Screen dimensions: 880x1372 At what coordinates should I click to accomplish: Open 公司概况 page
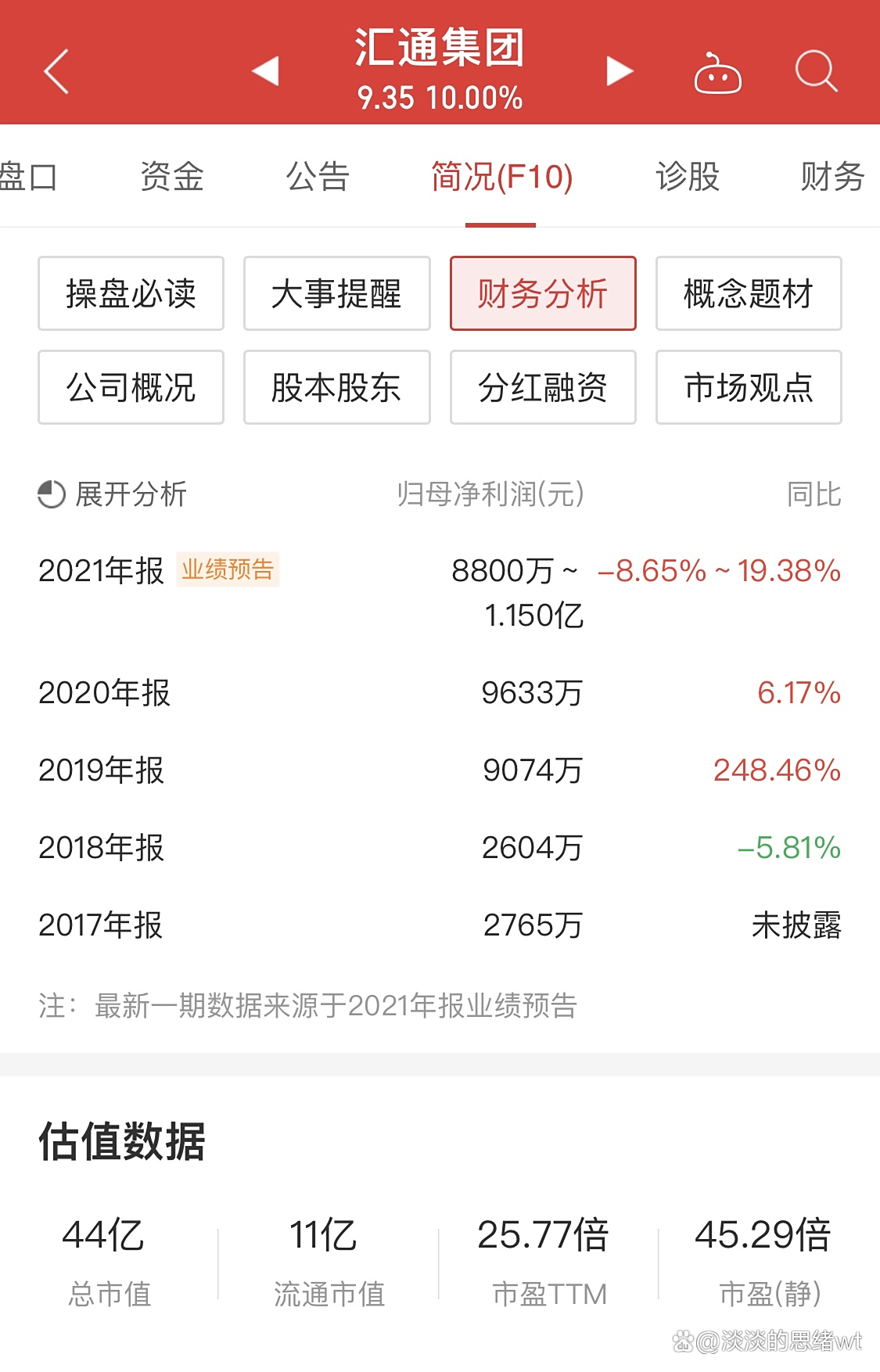coord(131,388)
